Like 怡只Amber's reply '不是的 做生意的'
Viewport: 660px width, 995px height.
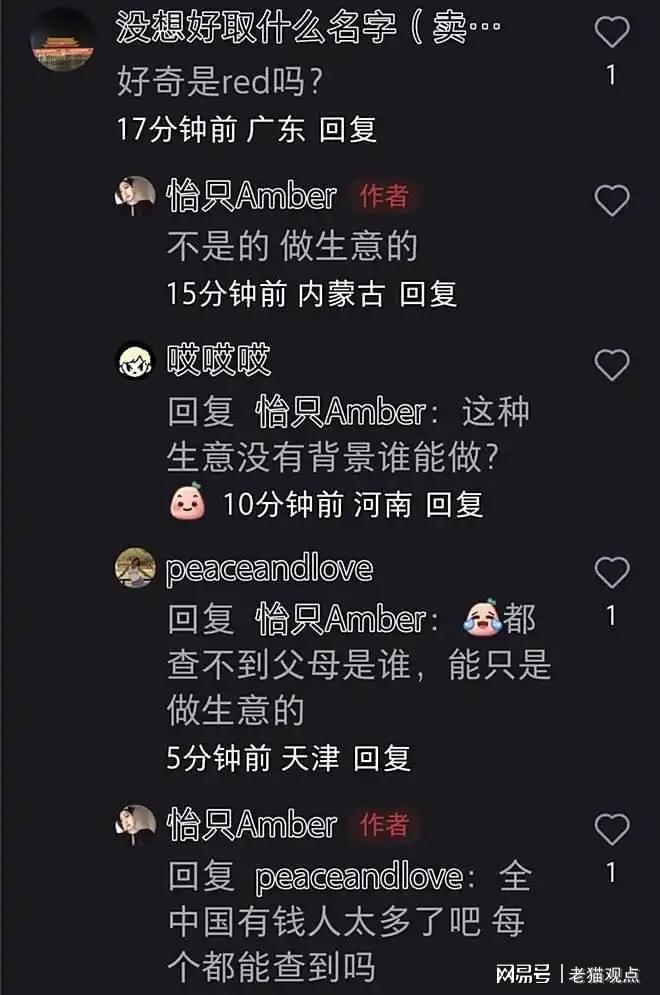coord(612,201)
